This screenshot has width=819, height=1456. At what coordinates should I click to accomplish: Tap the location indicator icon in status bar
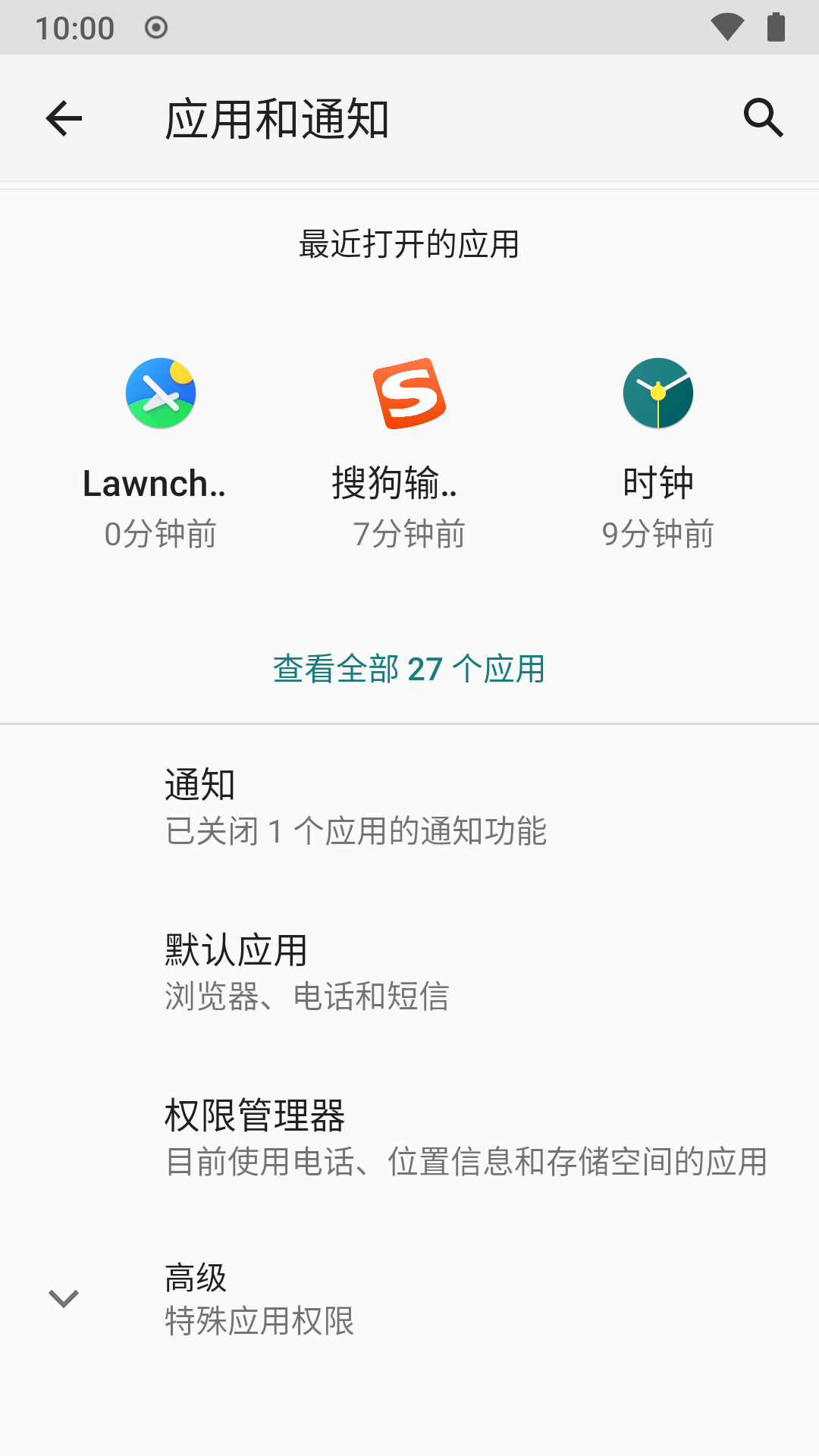[155, 27]
